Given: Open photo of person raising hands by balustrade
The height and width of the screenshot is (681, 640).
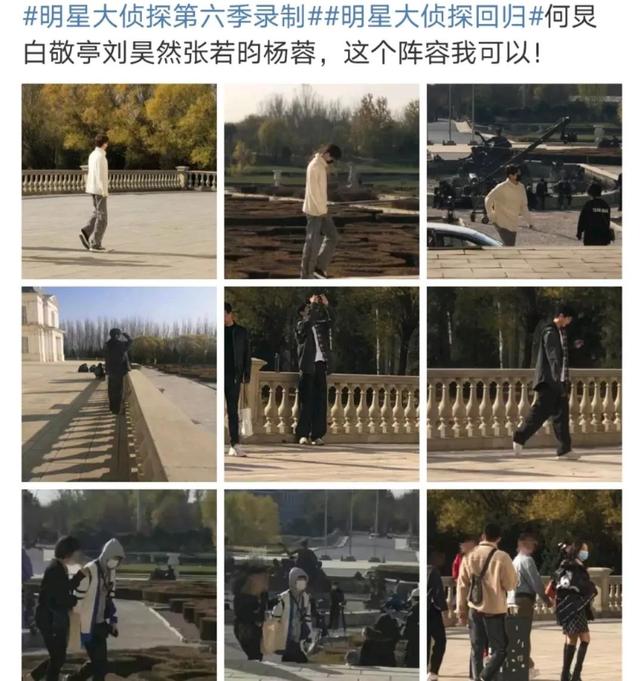Looking at the screenshot, I should tap(321, 384).
